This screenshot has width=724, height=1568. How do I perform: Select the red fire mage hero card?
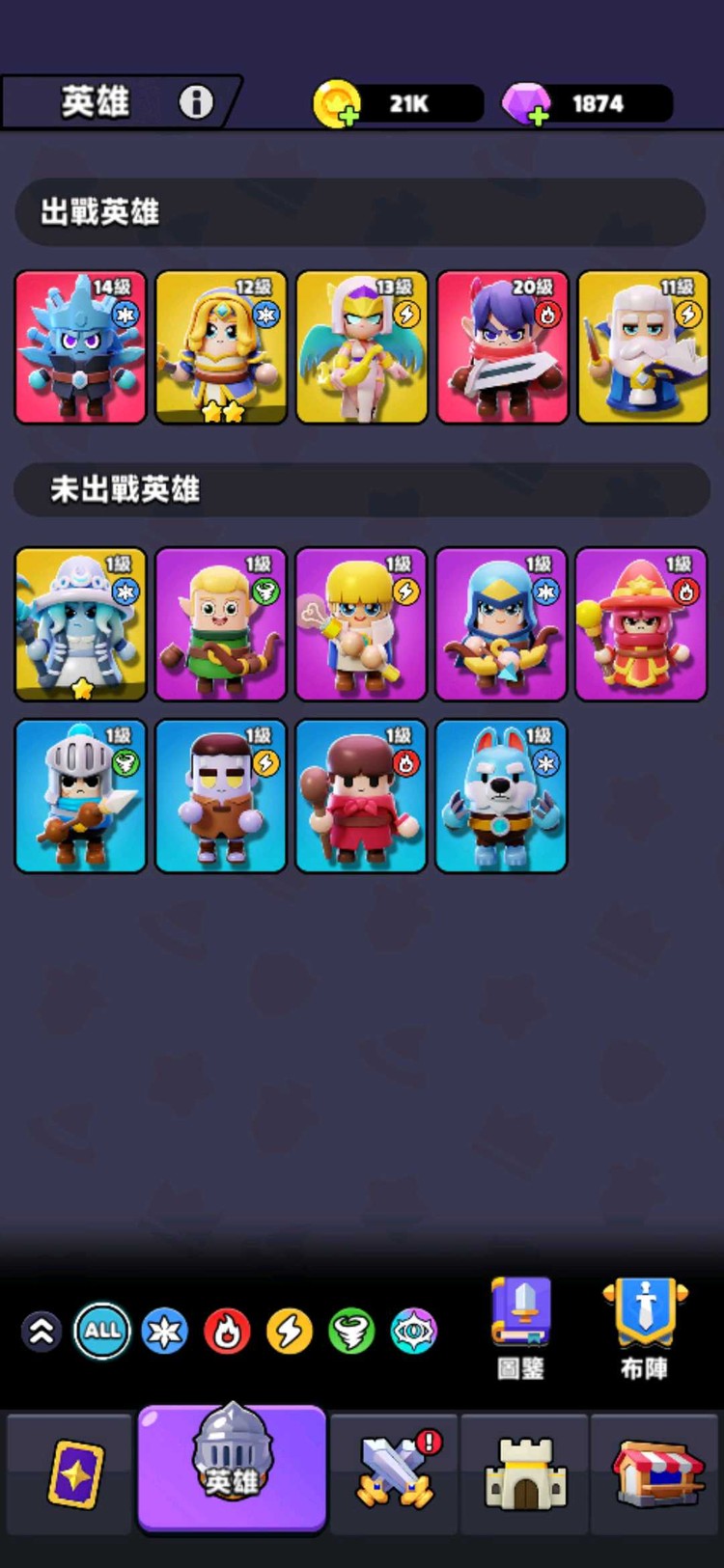point(641,624)
